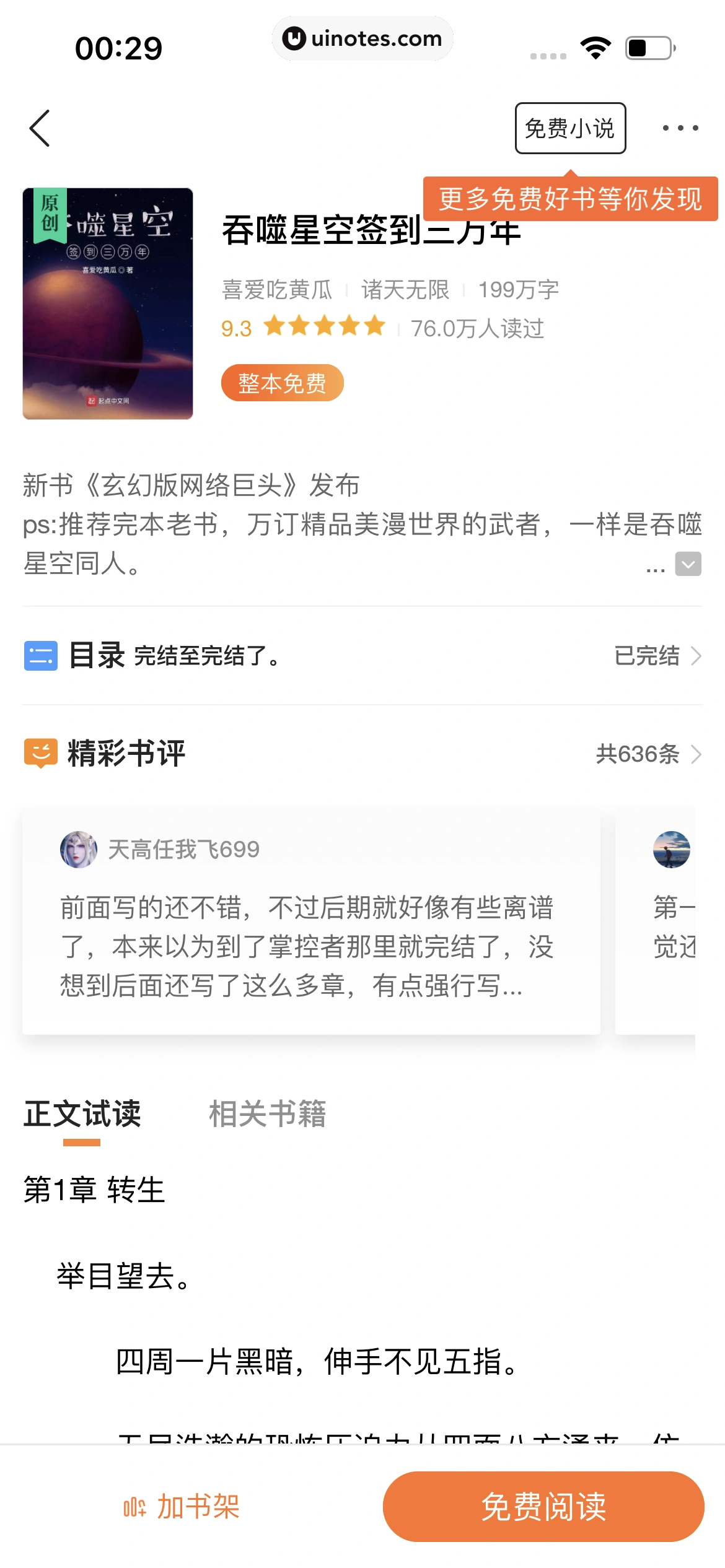The image size is (725, 1568).
Task: Open the more options menu via ellipsis icon
Action: point(679,128)
